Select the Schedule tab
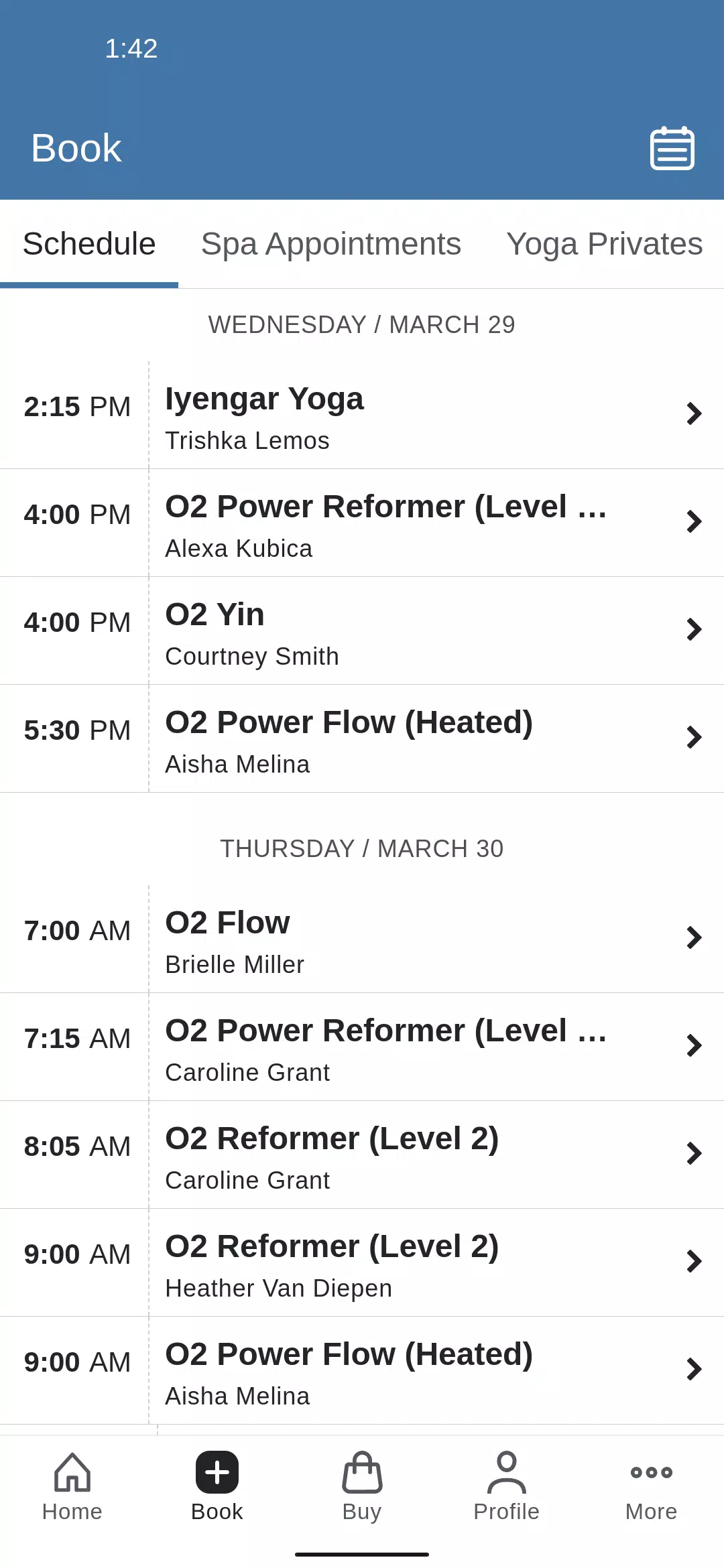This screenshot has height=1568, width=724. 89,244
